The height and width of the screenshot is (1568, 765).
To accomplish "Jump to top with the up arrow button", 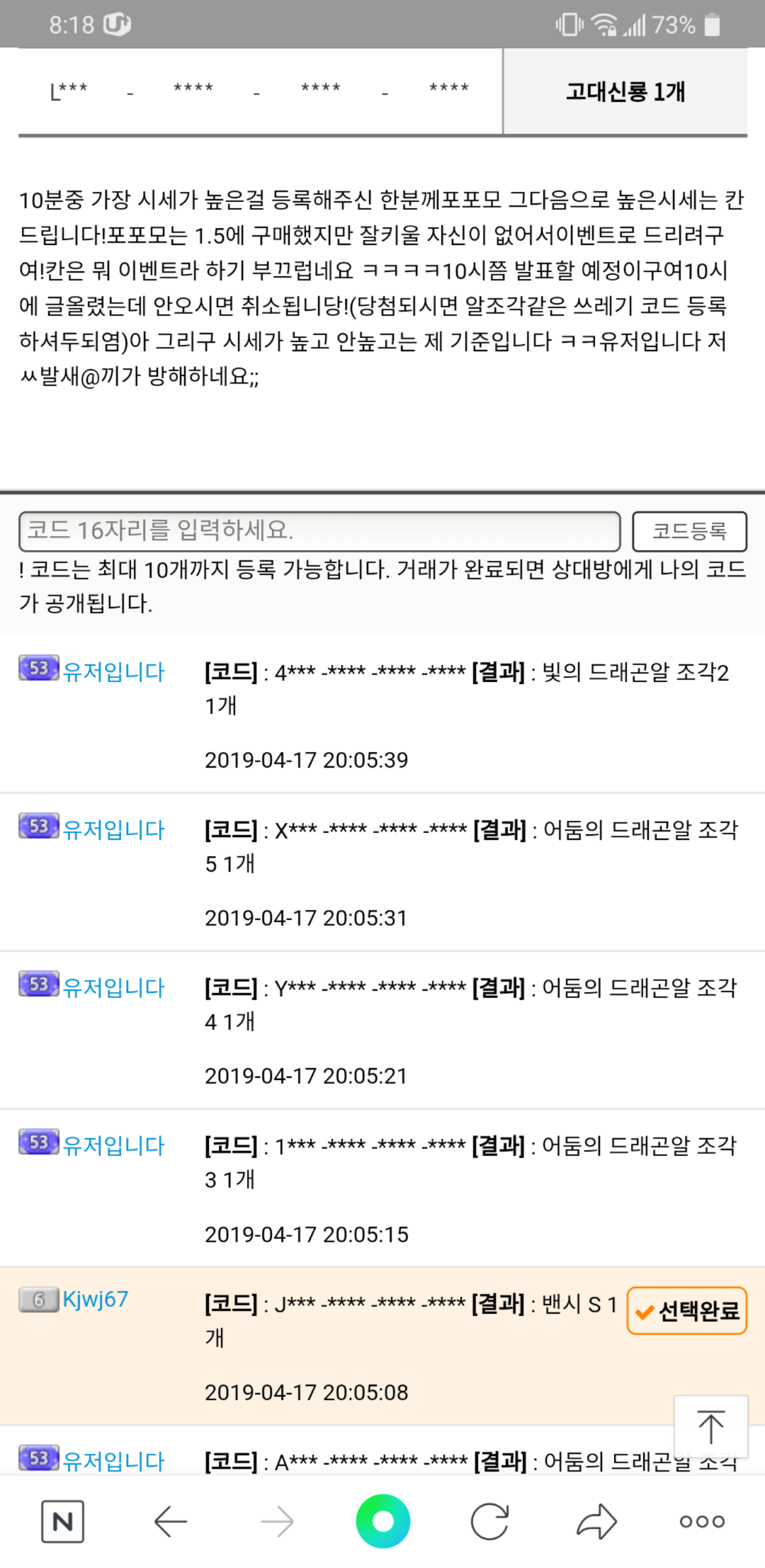I will pos(710,1426).
